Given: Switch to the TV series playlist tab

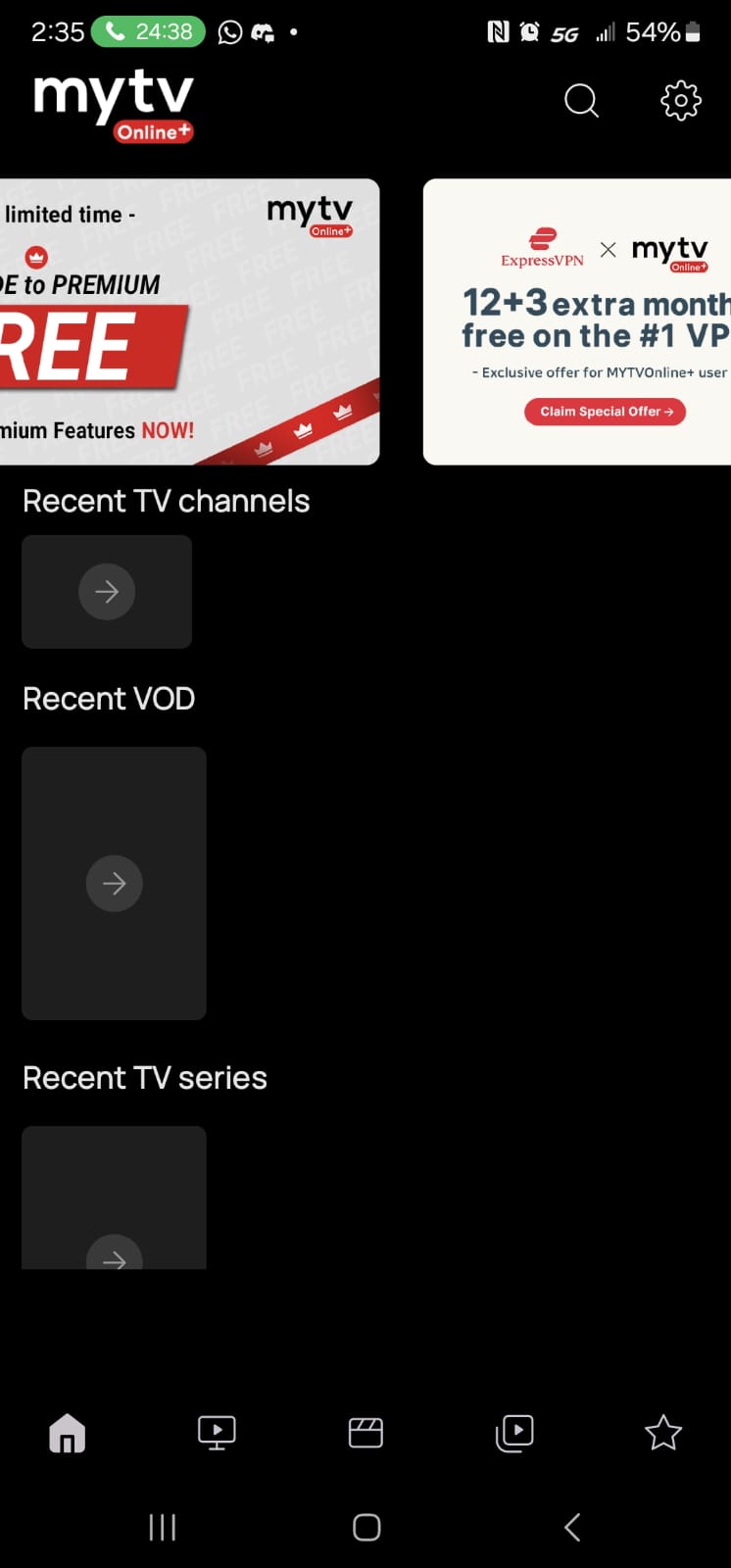Looking at the screenshot, I should coord(514,1433).
